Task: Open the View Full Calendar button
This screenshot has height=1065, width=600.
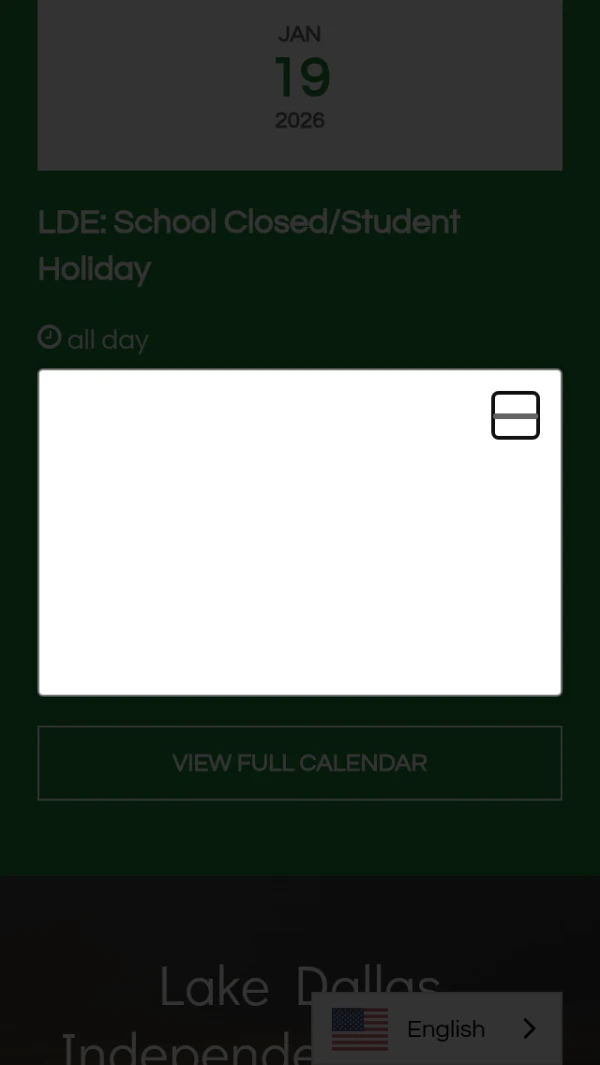Action: click(299, 763)
